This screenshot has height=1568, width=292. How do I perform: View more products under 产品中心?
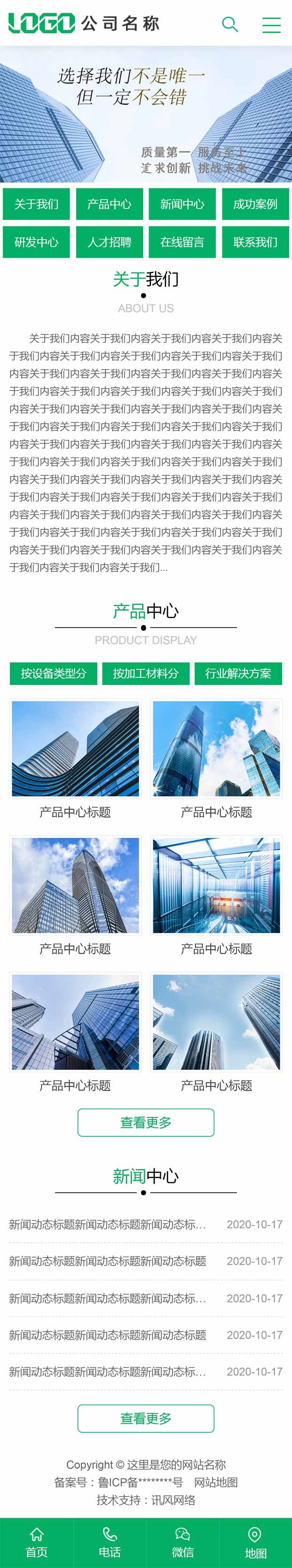146,1122
